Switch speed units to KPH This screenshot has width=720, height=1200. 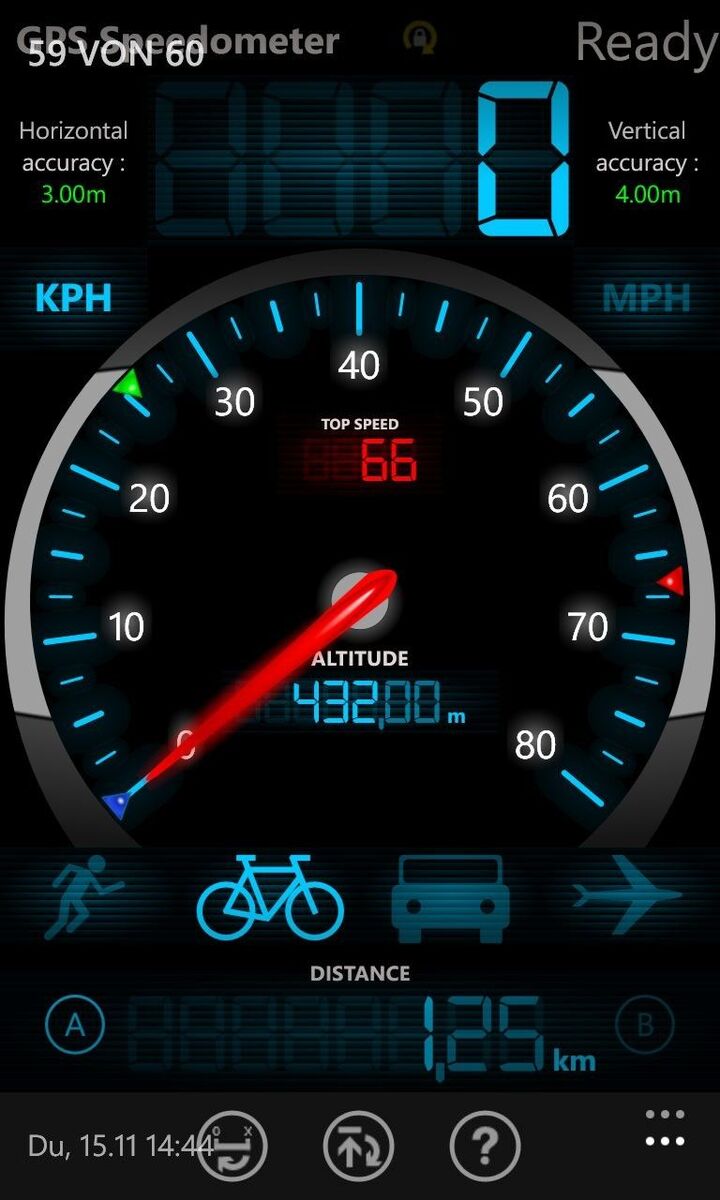(73, 298)
